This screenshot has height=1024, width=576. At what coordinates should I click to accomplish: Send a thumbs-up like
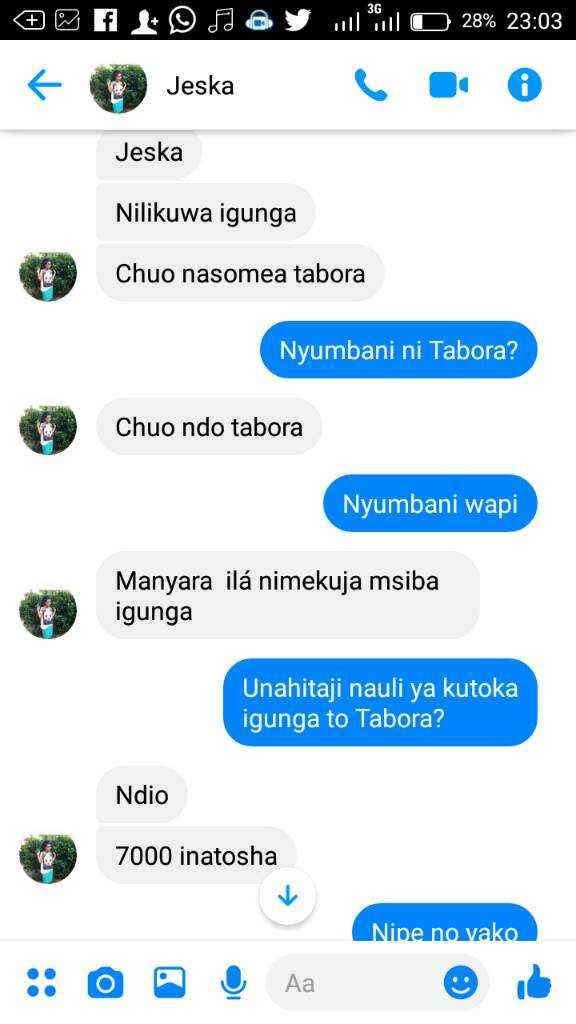coord(534,982)
